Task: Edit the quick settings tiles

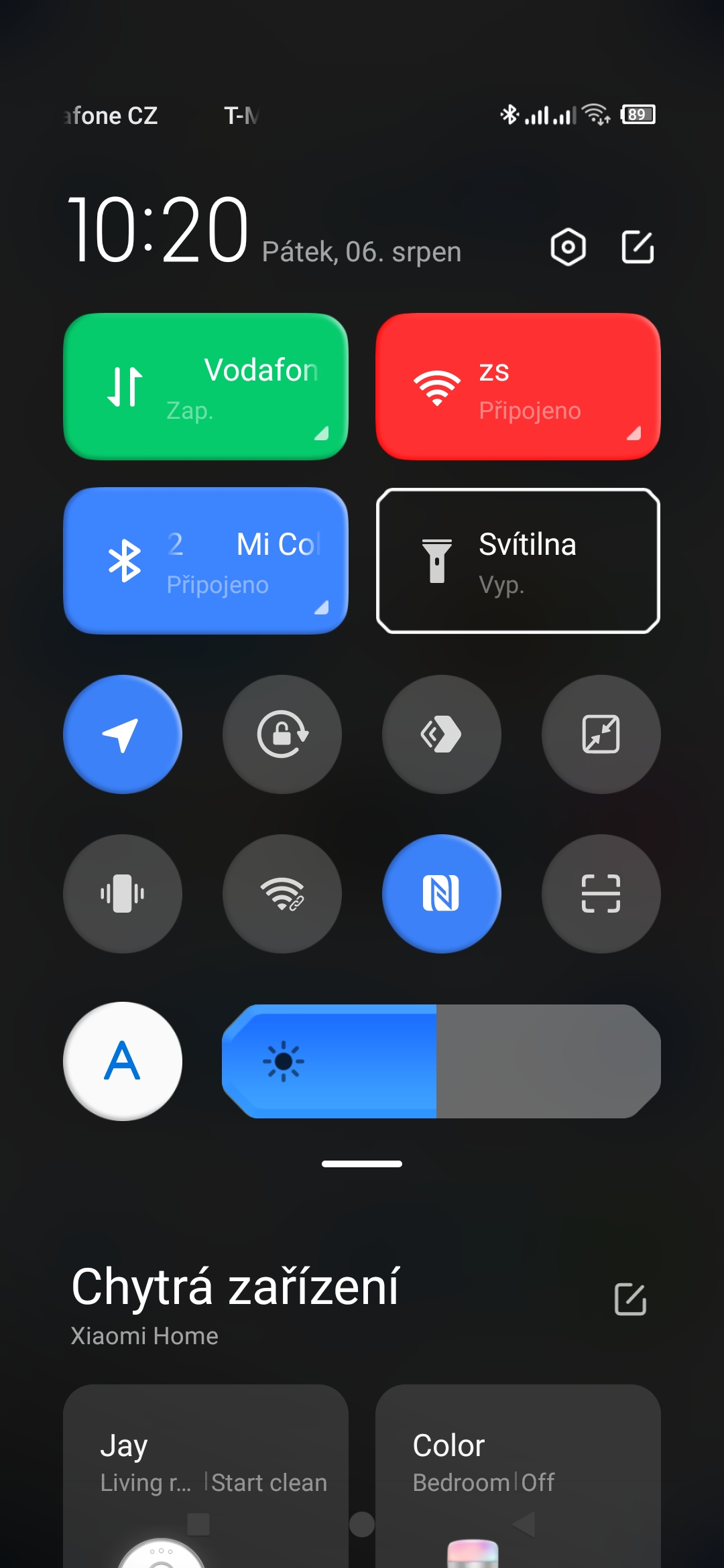Action: click(x=637, y=247)
